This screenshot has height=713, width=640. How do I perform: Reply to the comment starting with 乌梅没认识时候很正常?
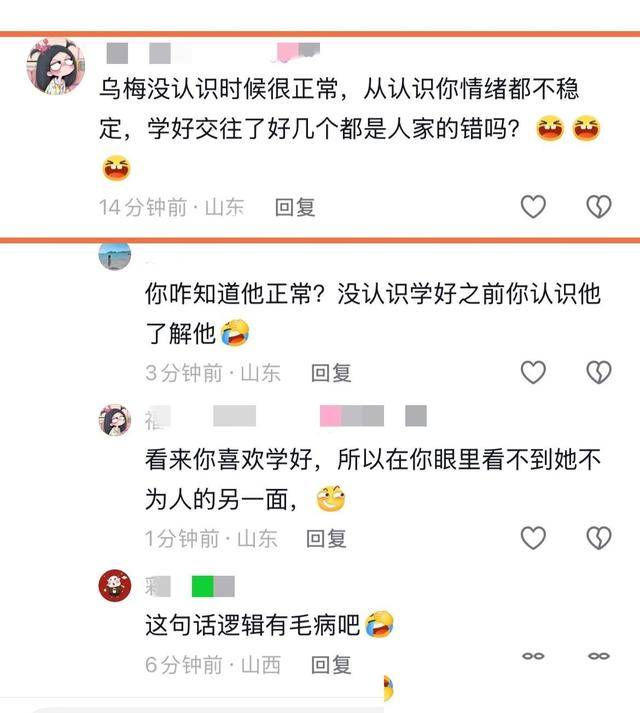(x=295, y=207)
